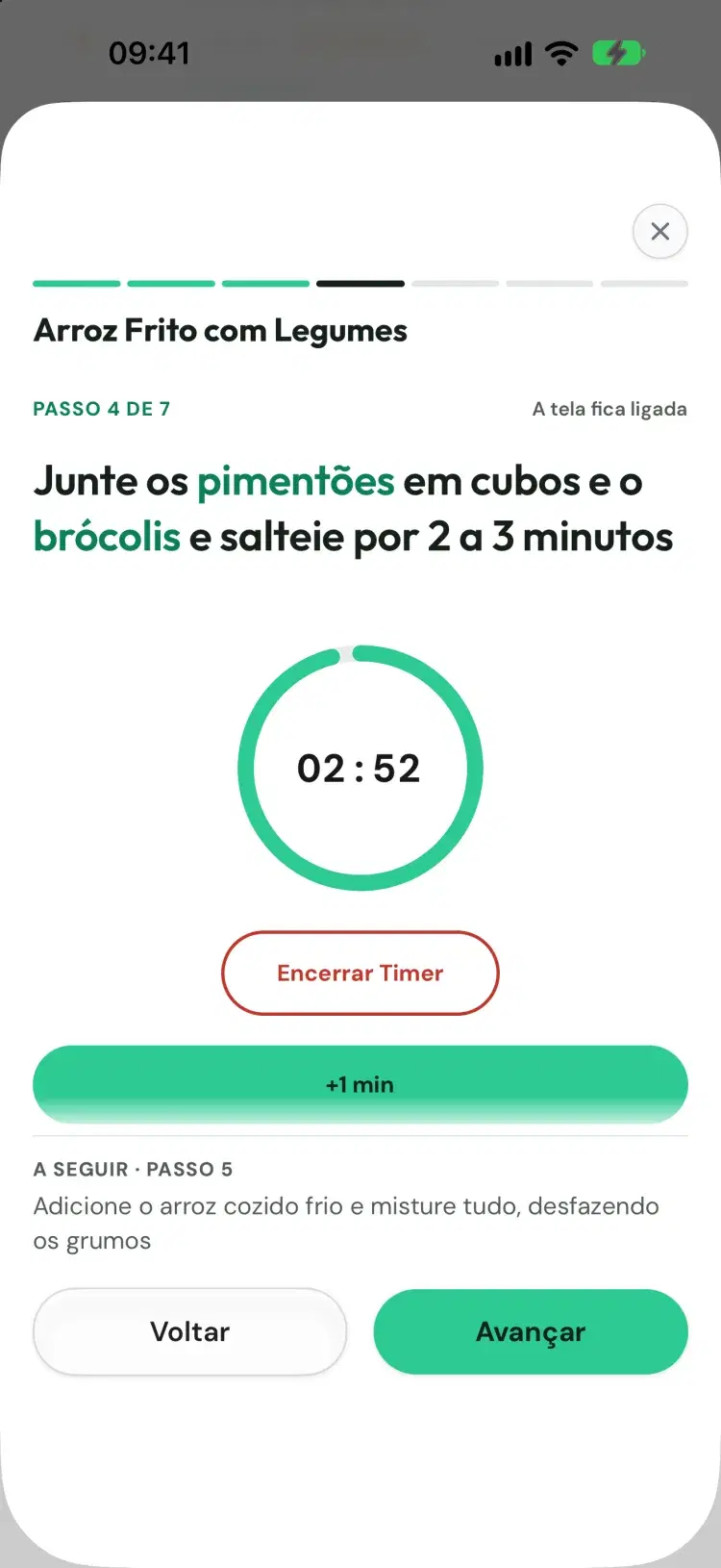Viewport: 721px width, 1568px height.
Task: Tap Encerrar Timer to stop countdown
Action: click(x=360, y=973)
